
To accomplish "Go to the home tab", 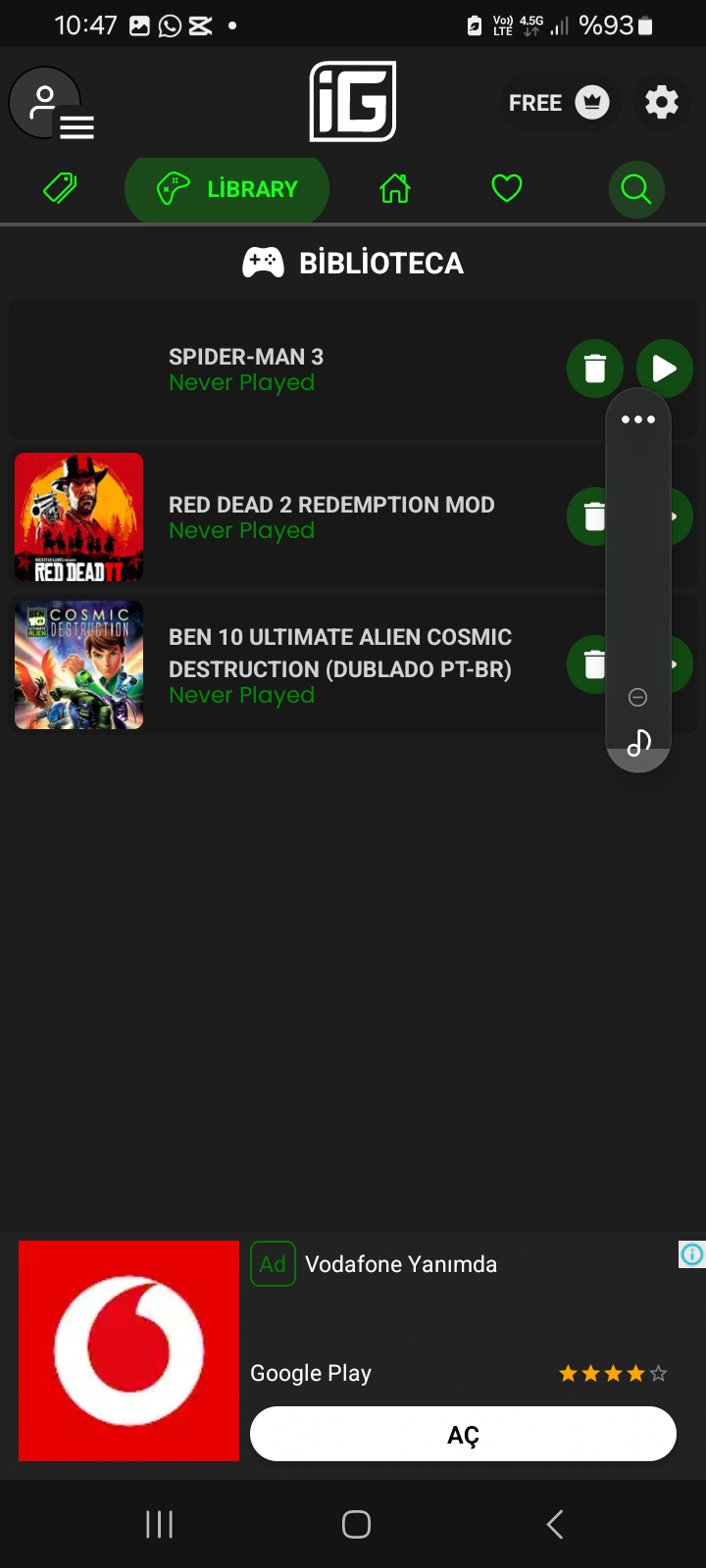I will 395,188.
